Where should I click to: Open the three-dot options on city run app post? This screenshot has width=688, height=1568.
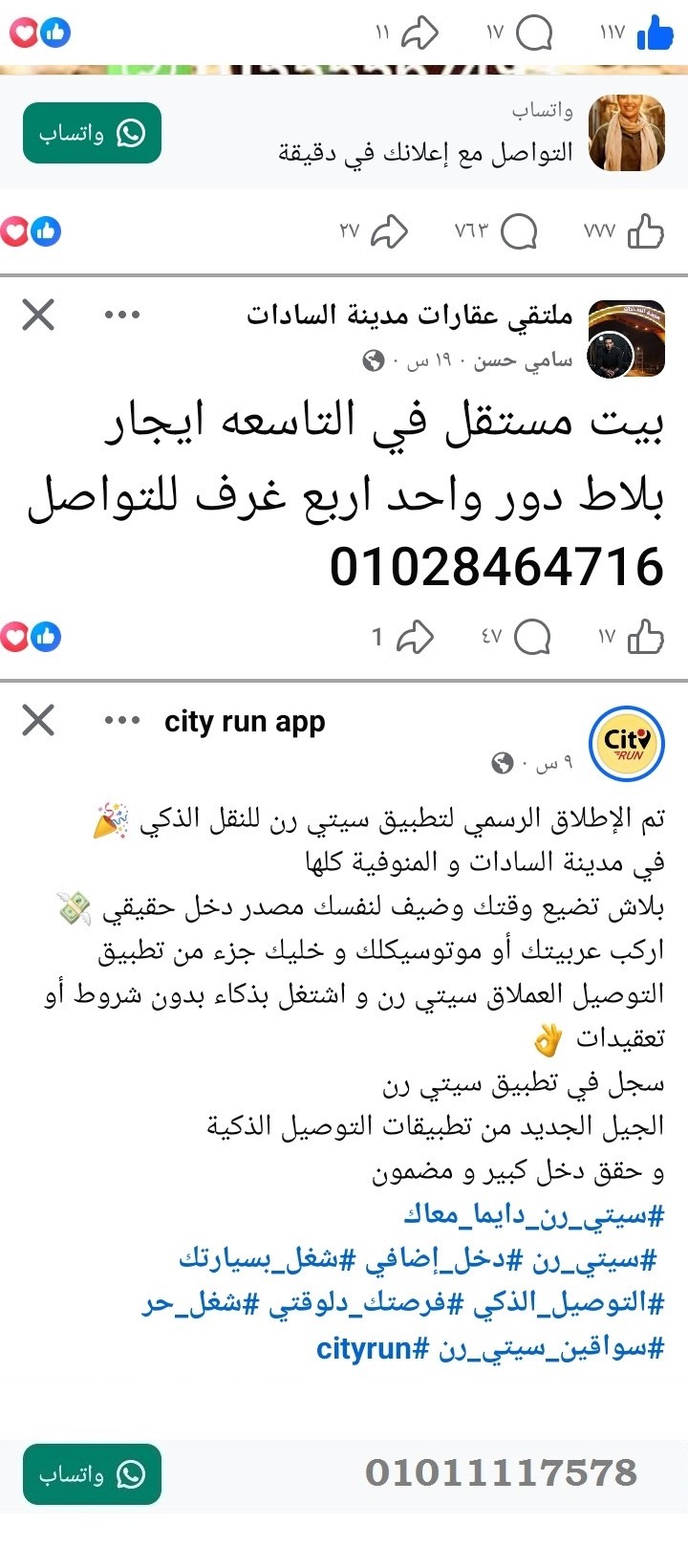pos(121,722)
